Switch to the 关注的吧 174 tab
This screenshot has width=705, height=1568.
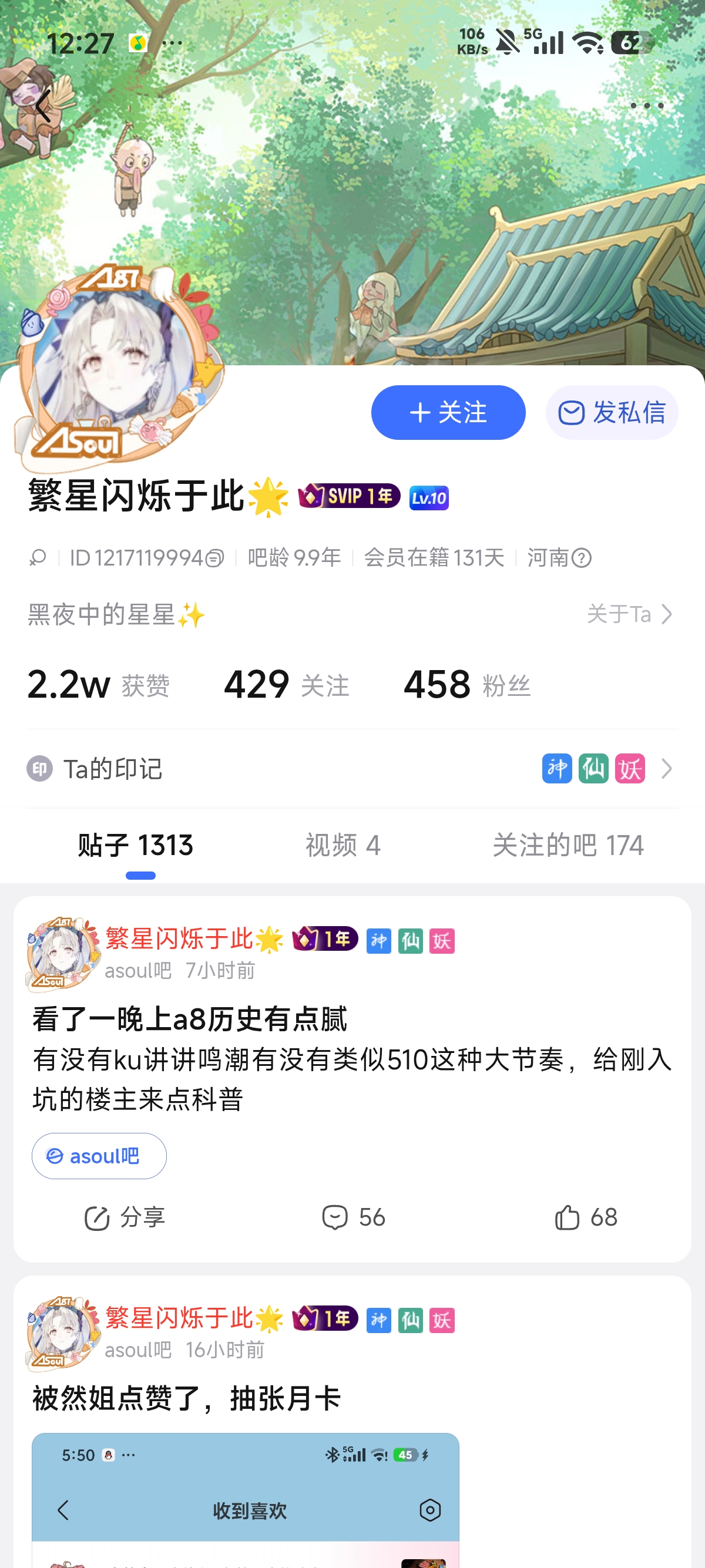[x=568, y=846]
